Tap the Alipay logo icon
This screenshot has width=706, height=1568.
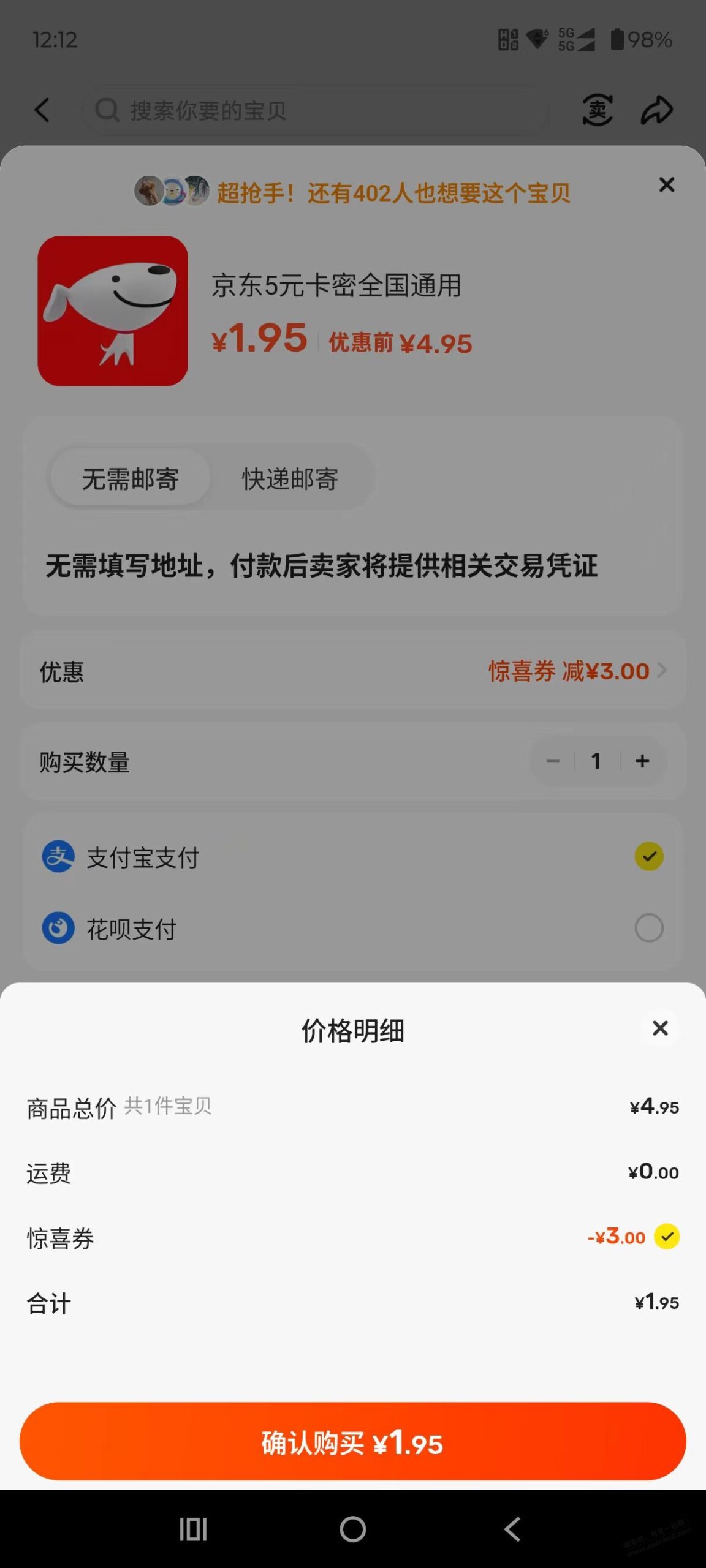coord(58,857)
